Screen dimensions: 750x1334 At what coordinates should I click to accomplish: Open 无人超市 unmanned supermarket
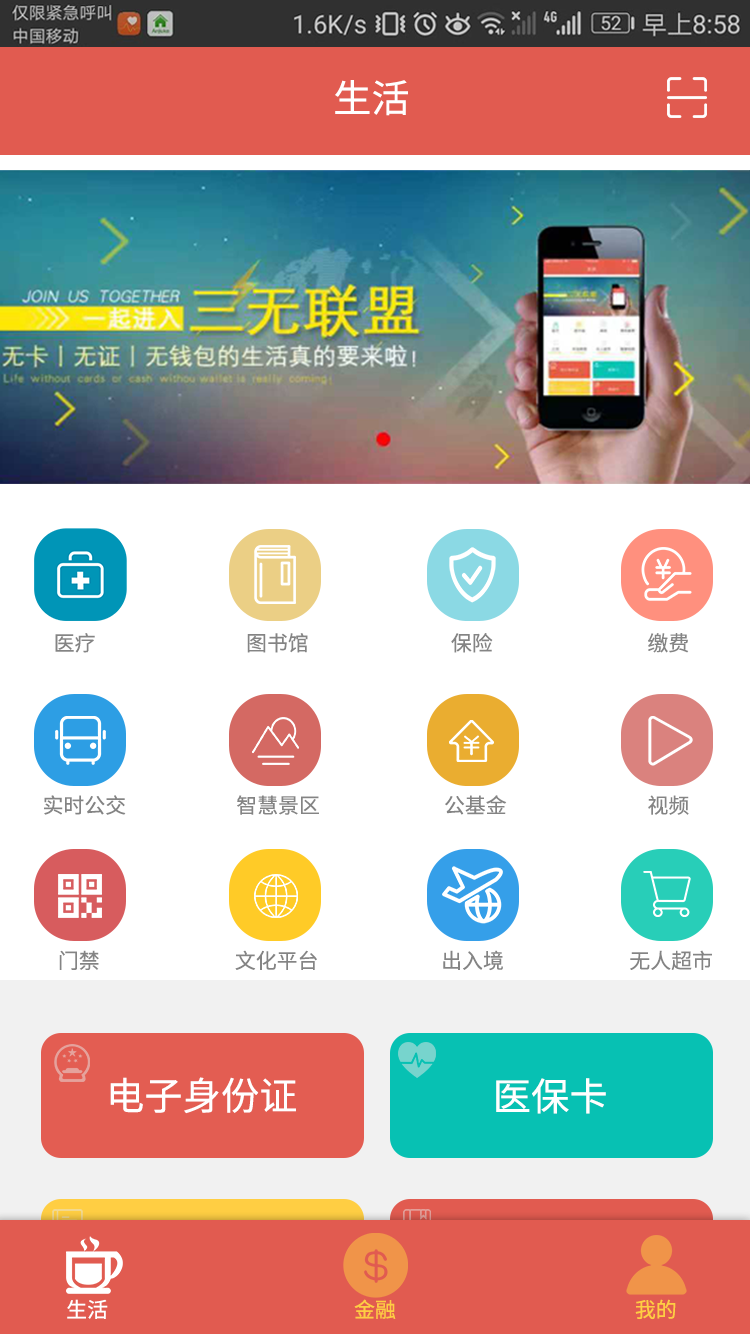coord(667,896)
